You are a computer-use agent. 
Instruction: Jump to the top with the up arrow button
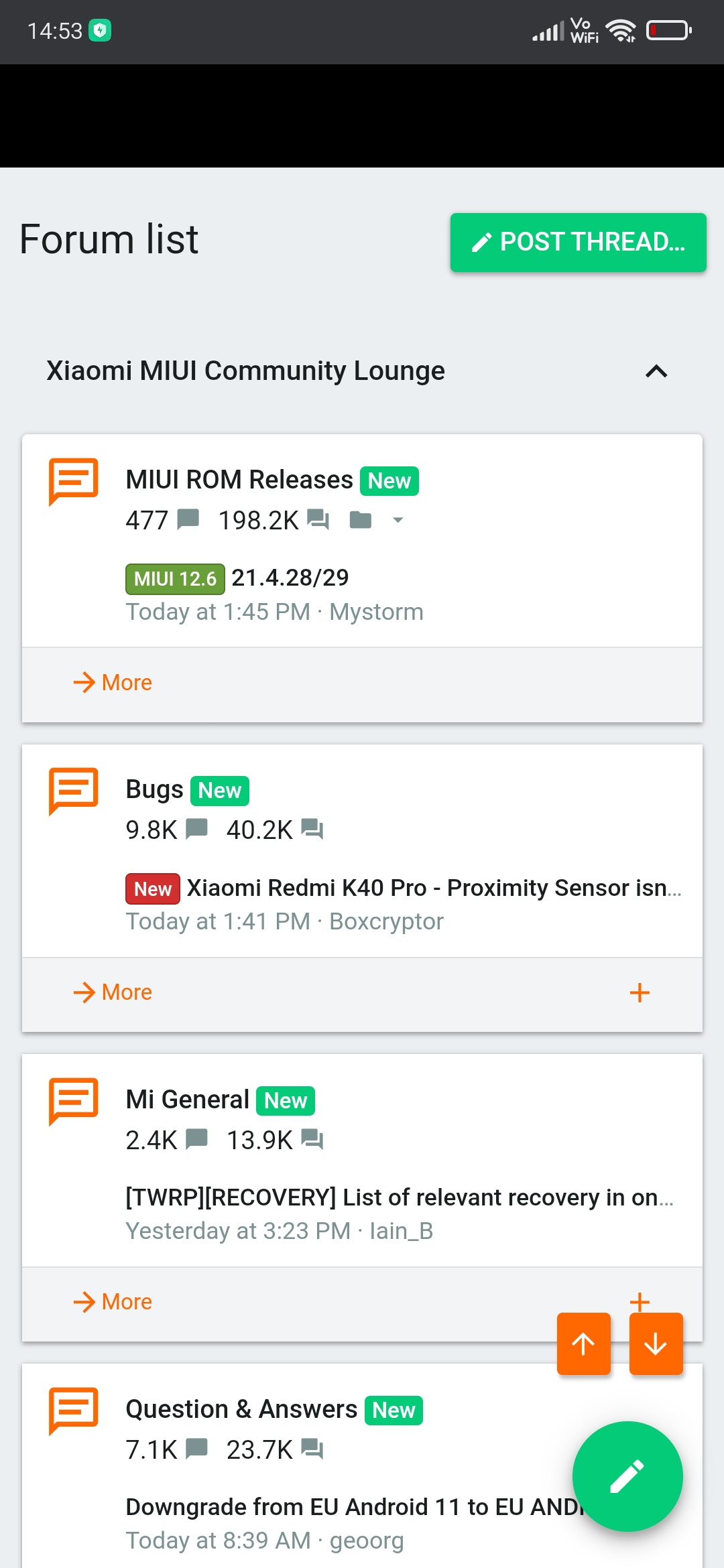[583, 1344]
